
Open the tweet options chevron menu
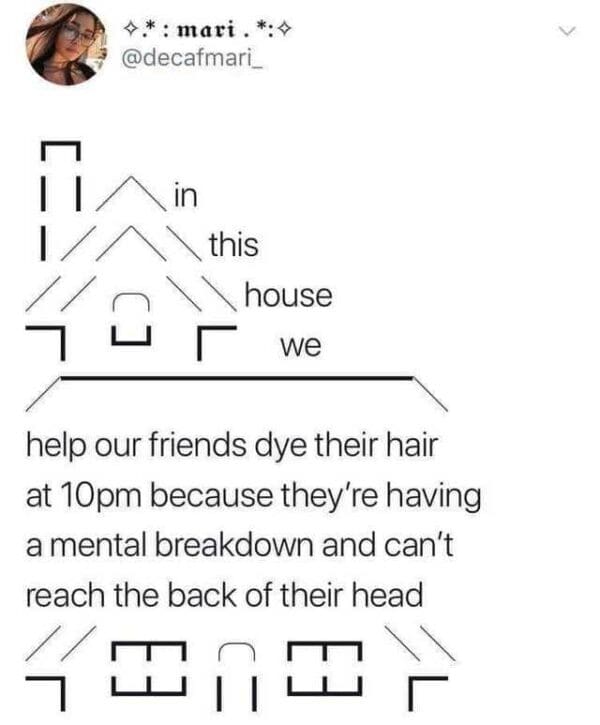pyautogui.click(x=567, y=33)
